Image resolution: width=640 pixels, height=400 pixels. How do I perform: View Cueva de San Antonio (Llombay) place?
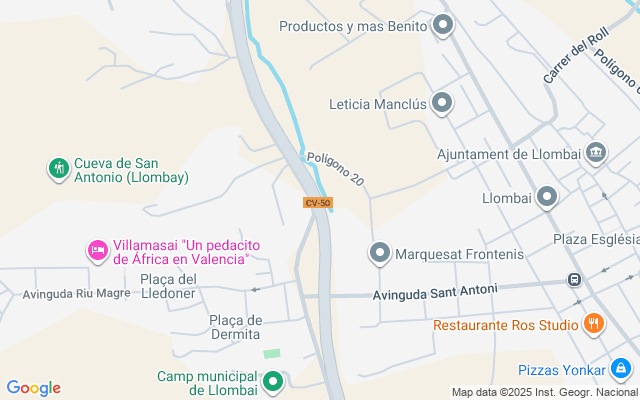click(x=58, y=169)
